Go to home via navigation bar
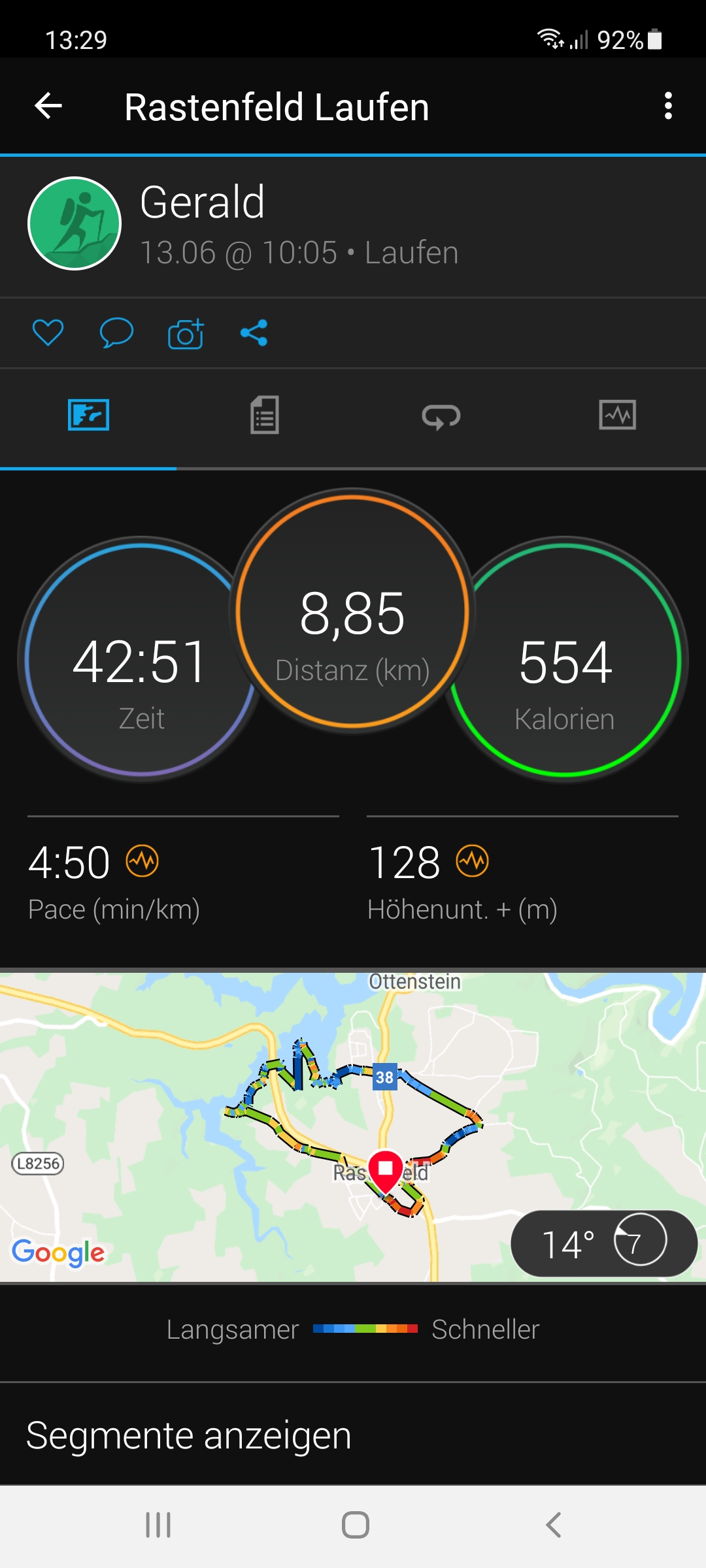The height and width of the screenshot is (1568, 706). pyautogui.click(x=355, y=1525)
